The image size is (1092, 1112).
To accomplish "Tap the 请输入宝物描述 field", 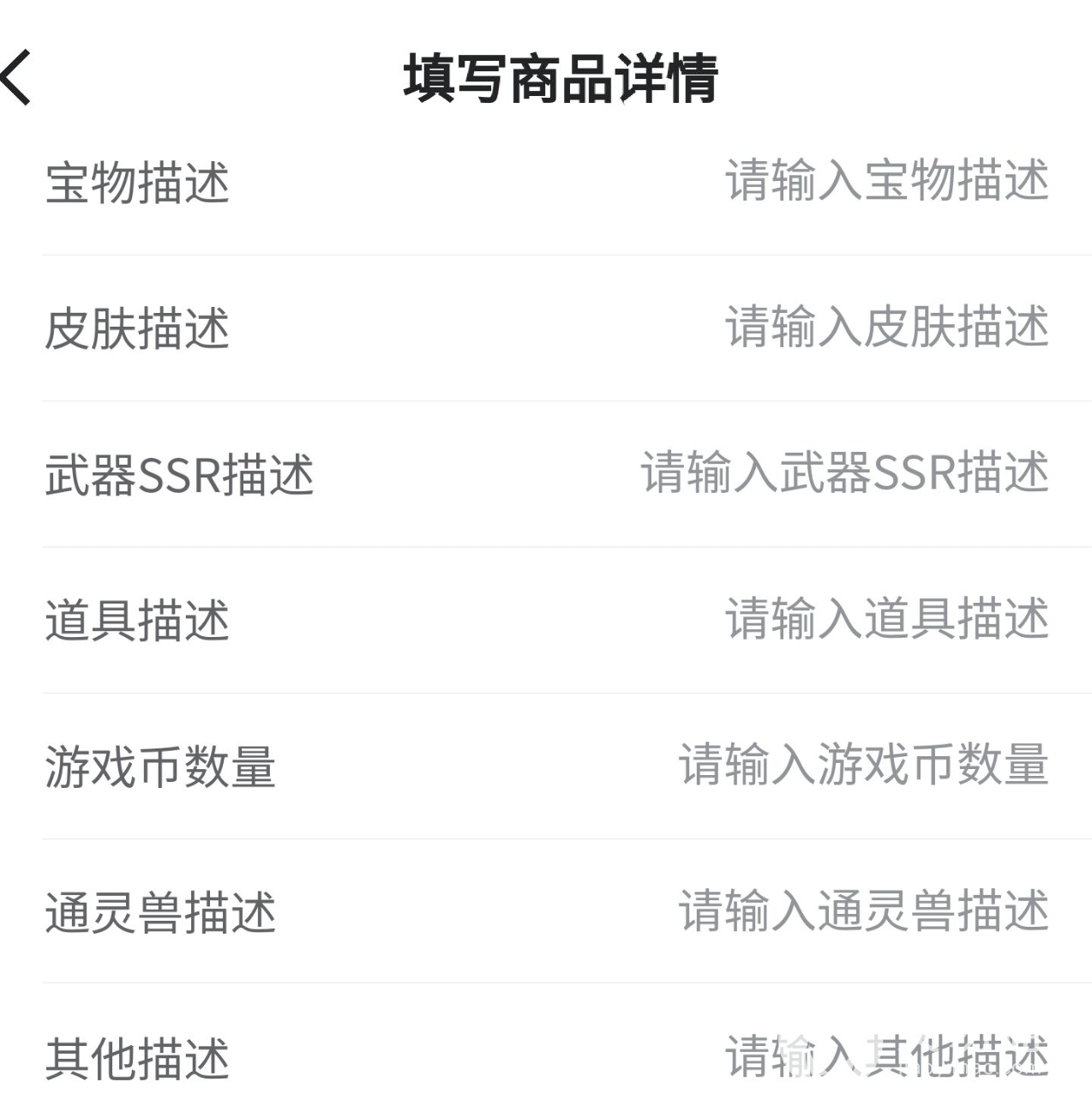I will 886,181.
